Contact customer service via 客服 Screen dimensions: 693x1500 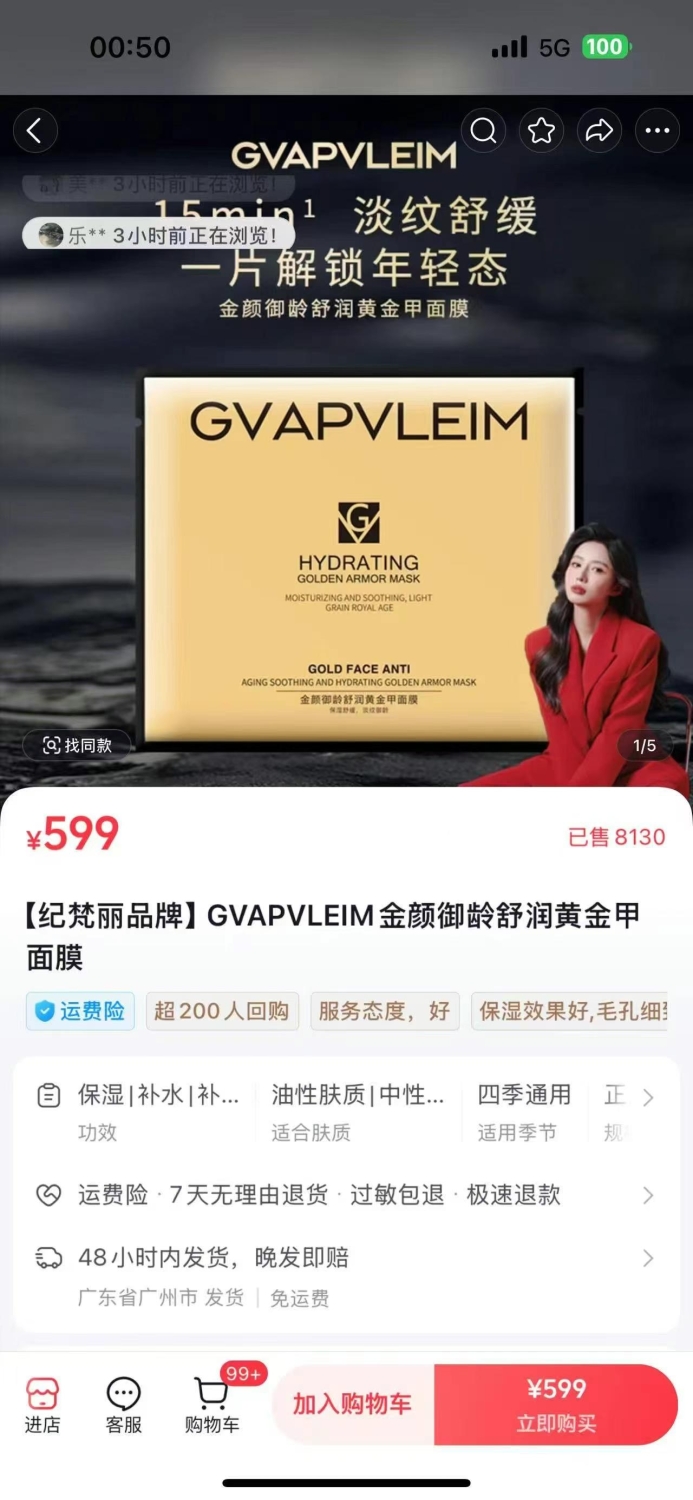click(124, 1405)
